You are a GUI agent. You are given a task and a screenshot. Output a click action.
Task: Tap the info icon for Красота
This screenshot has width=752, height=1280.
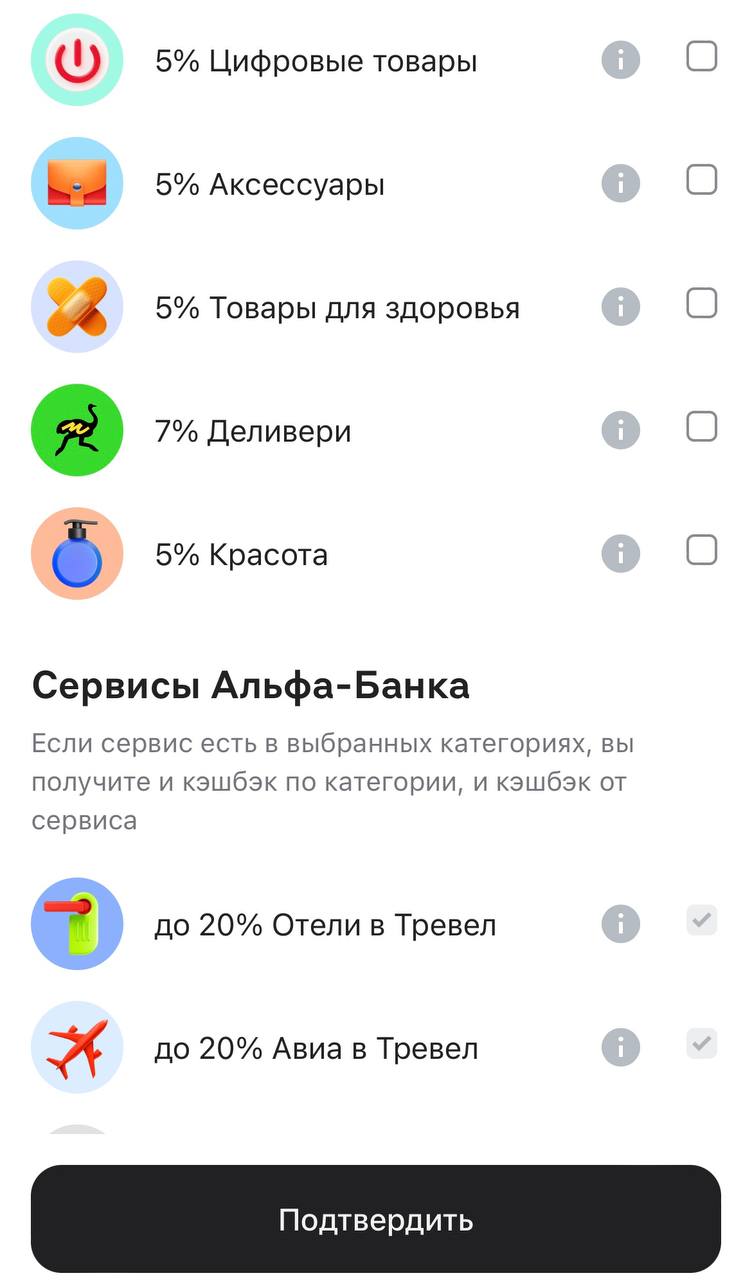620,554
